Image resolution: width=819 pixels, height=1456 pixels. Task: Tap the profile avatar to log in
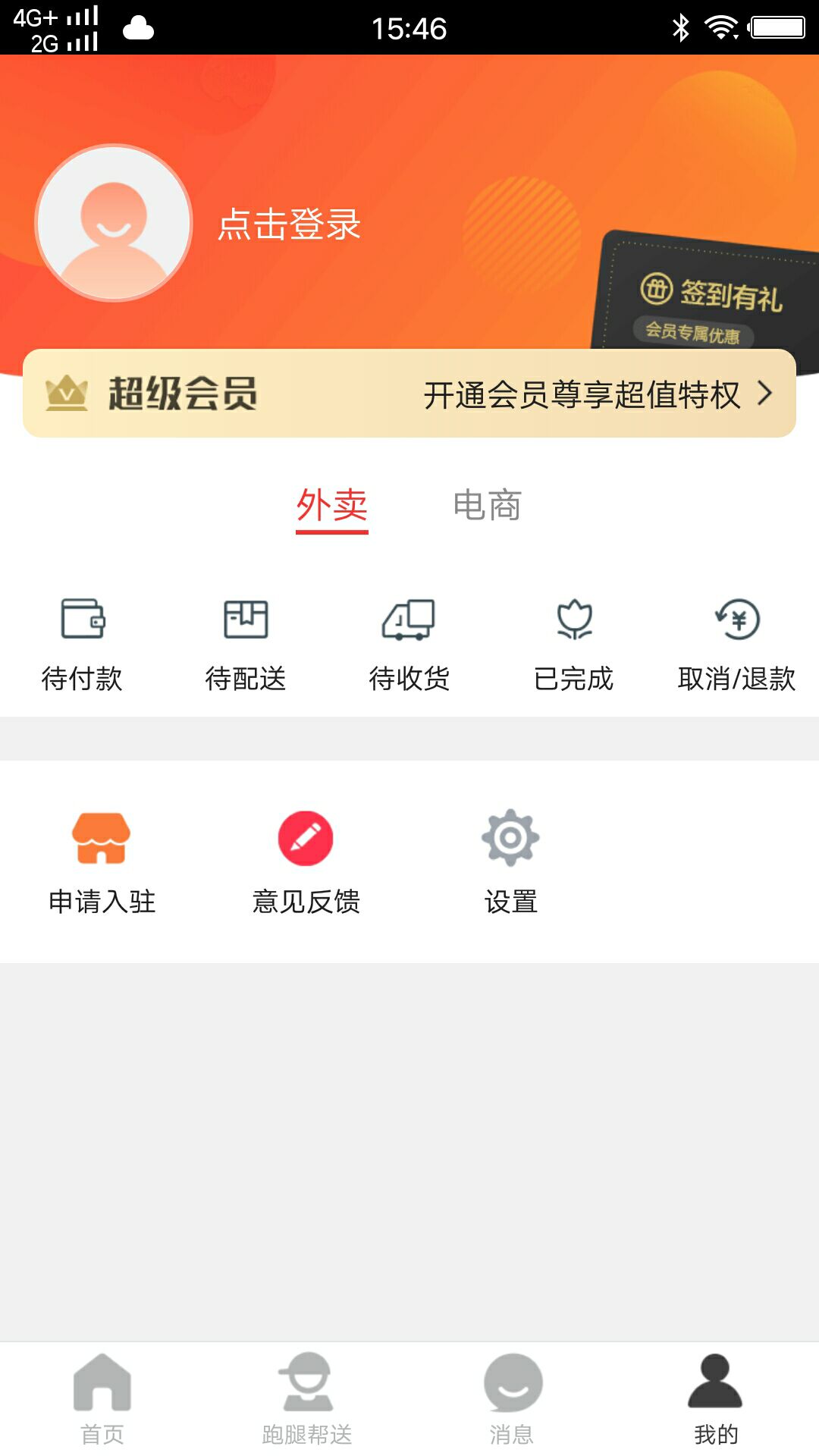[114, 223]
